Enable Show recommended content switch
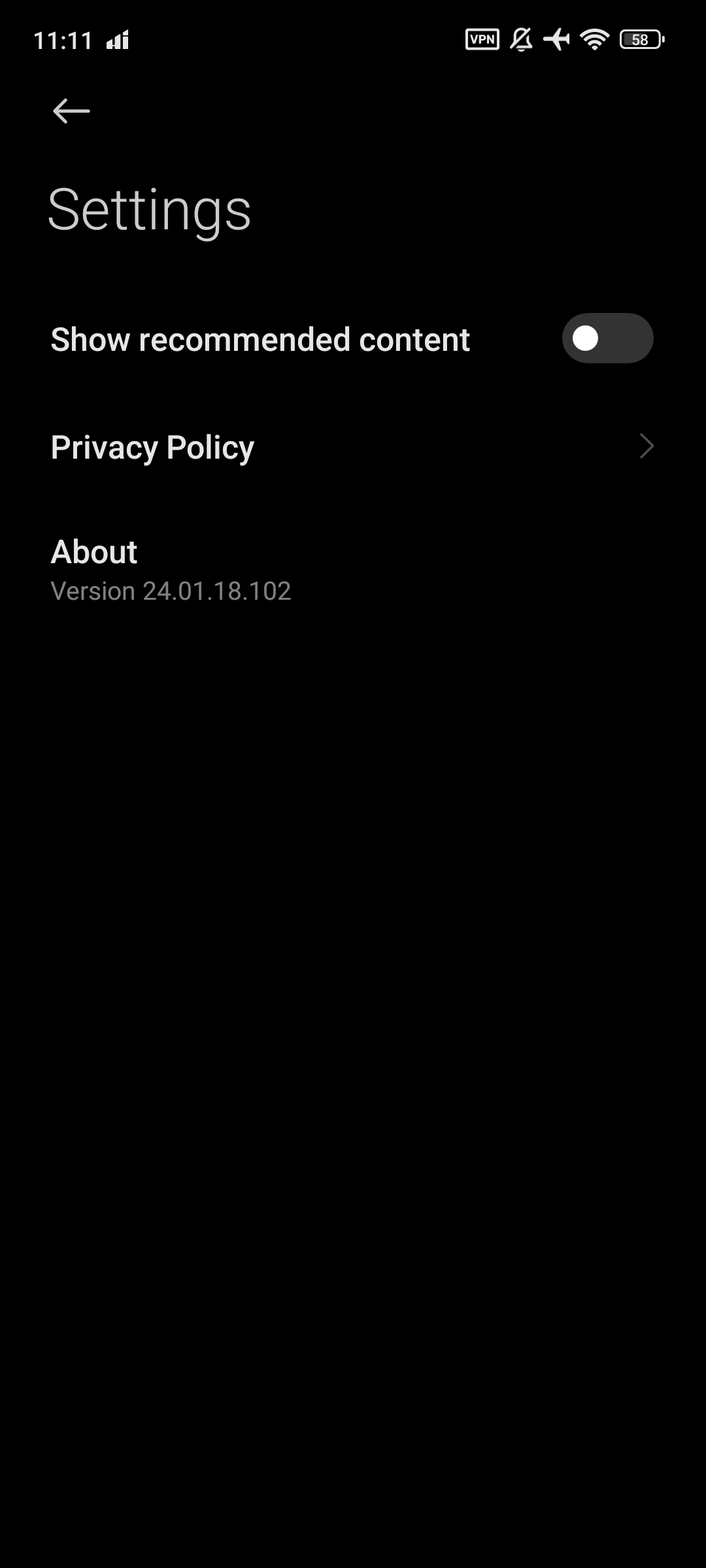The image size is (706, 1568). click(607, 338)
